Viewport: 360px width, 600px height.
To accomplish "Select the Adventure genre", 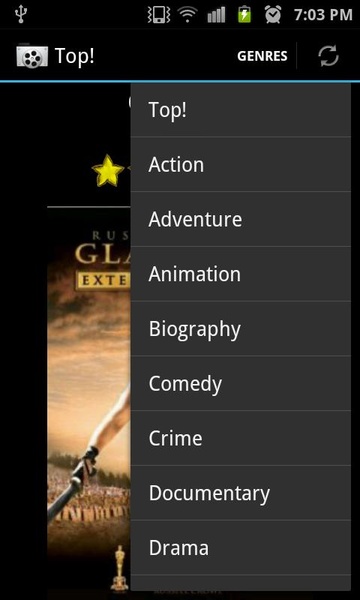I will 241,219.
